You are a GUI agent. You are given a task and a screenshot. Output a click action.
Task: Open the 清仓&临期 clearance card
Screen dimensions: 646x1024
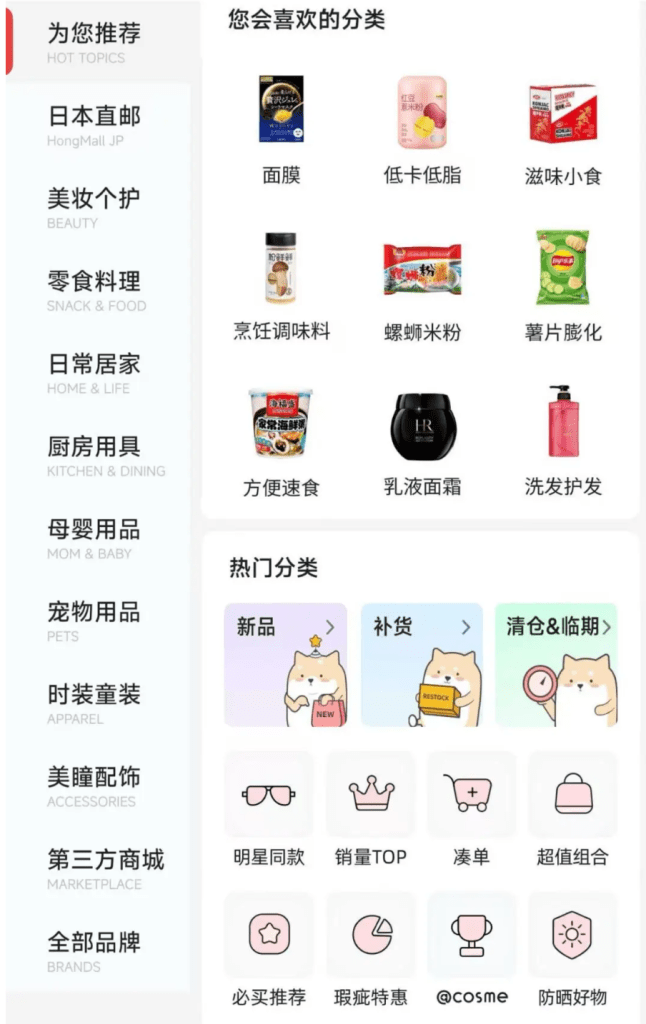click(x=556, y=664)
